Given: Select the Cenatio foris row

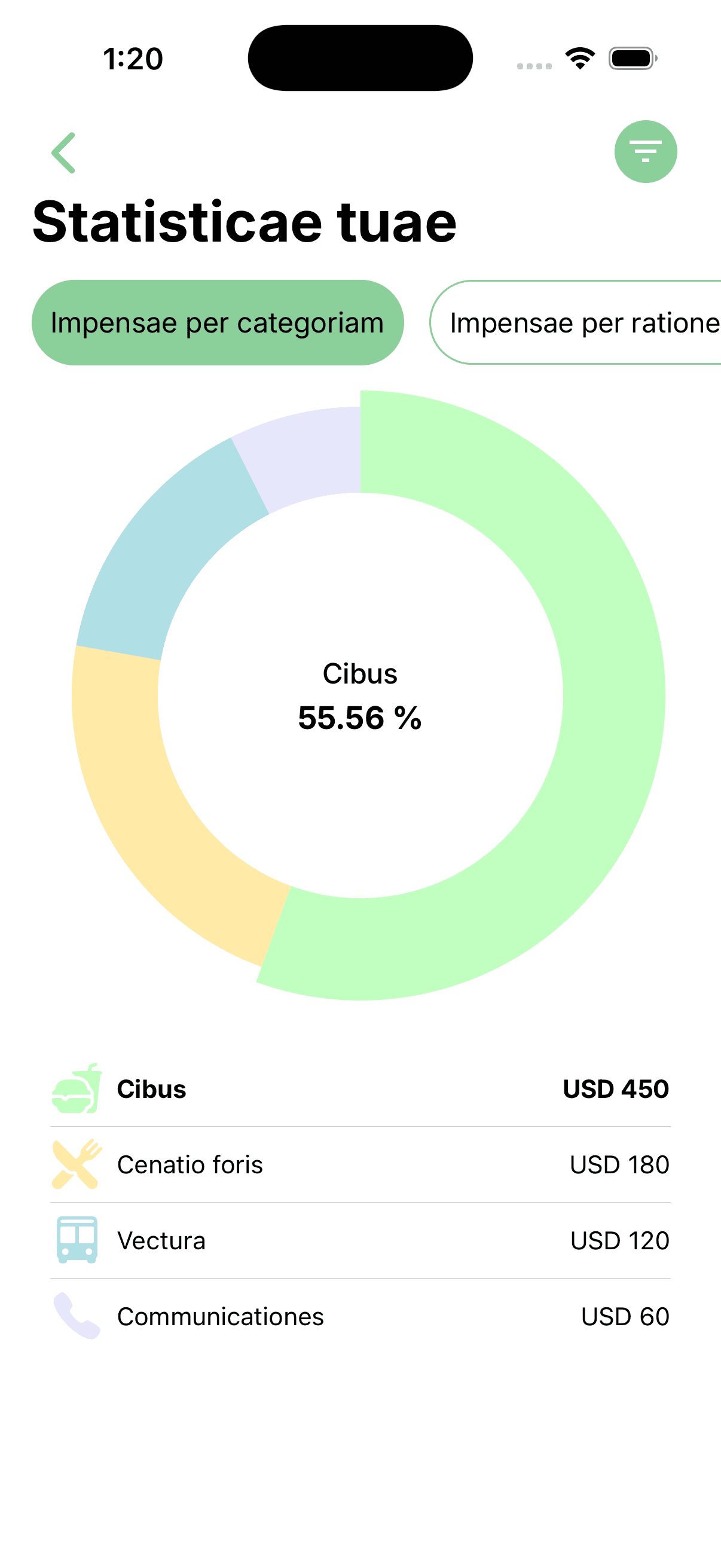Looking at the screenshot, I should coord(360,1164).
